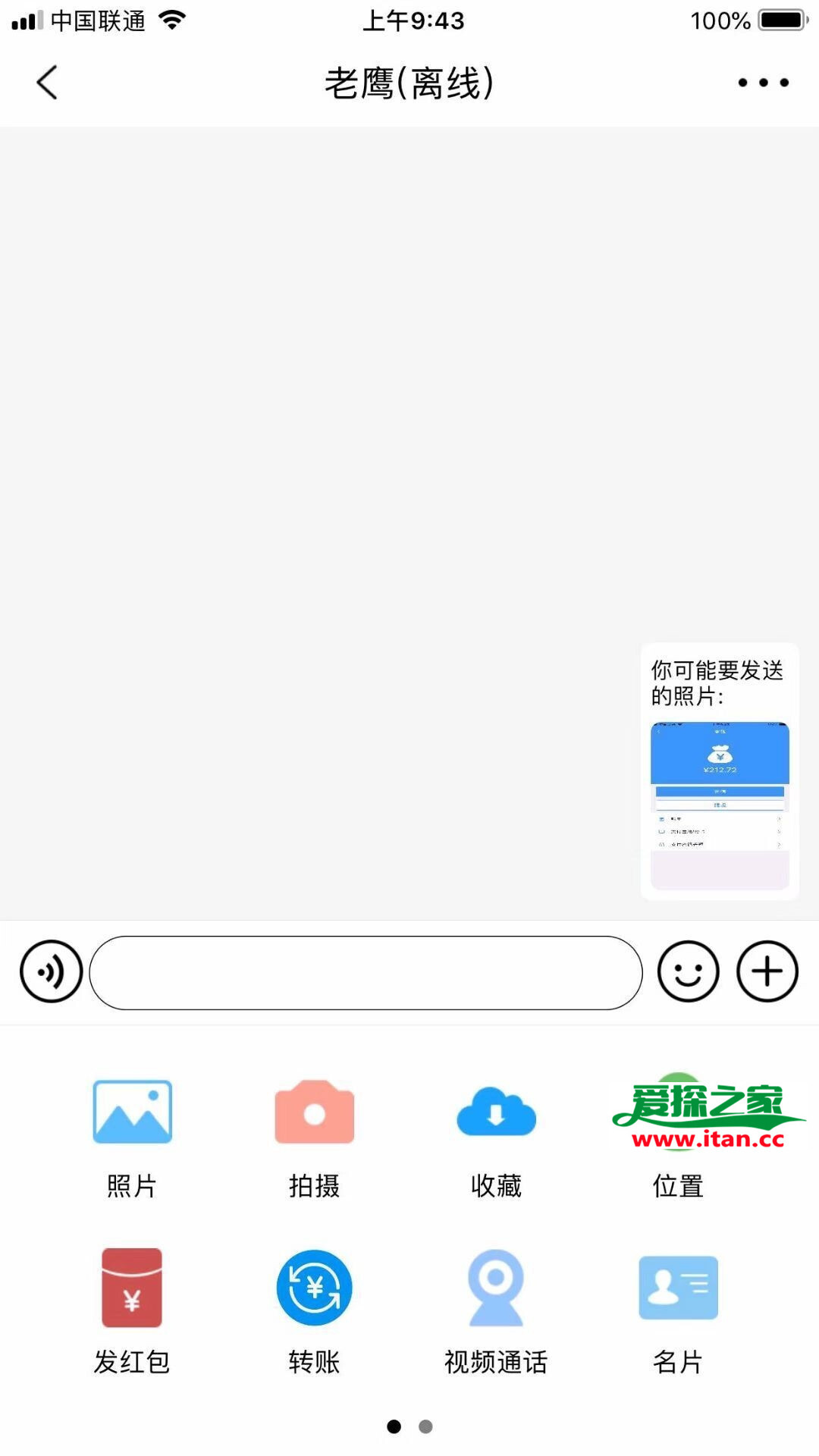Focus the message text field
Image resolution: width=819 pixels, height=1456 pixels.
pos(366,972)
